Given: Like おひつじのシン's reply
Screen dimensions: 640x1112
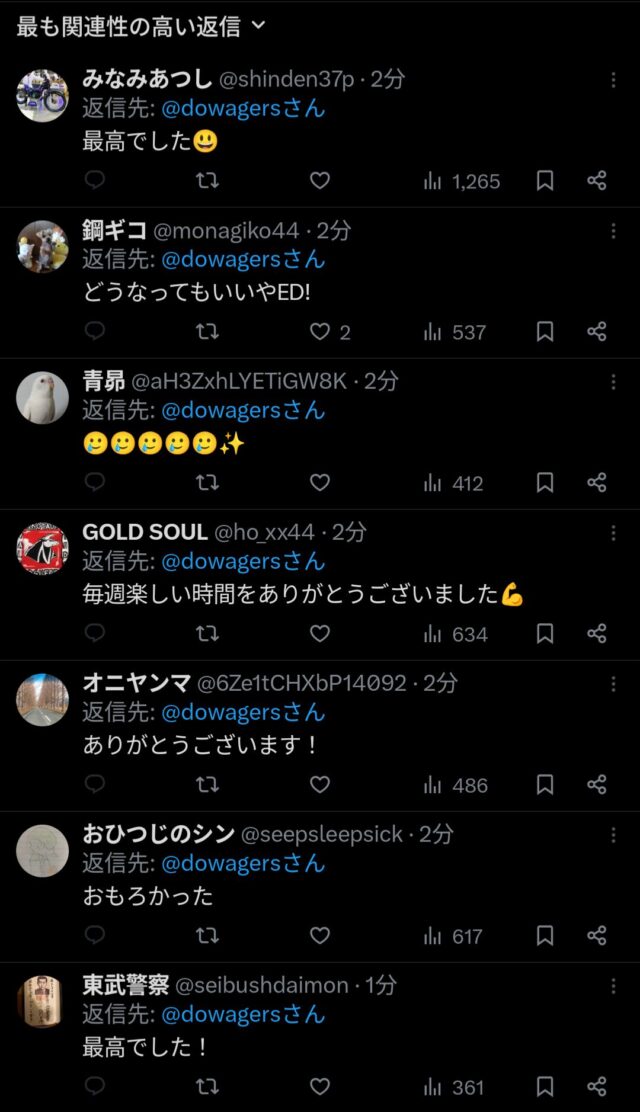Looking at the screenshot, I should (319, 936).
